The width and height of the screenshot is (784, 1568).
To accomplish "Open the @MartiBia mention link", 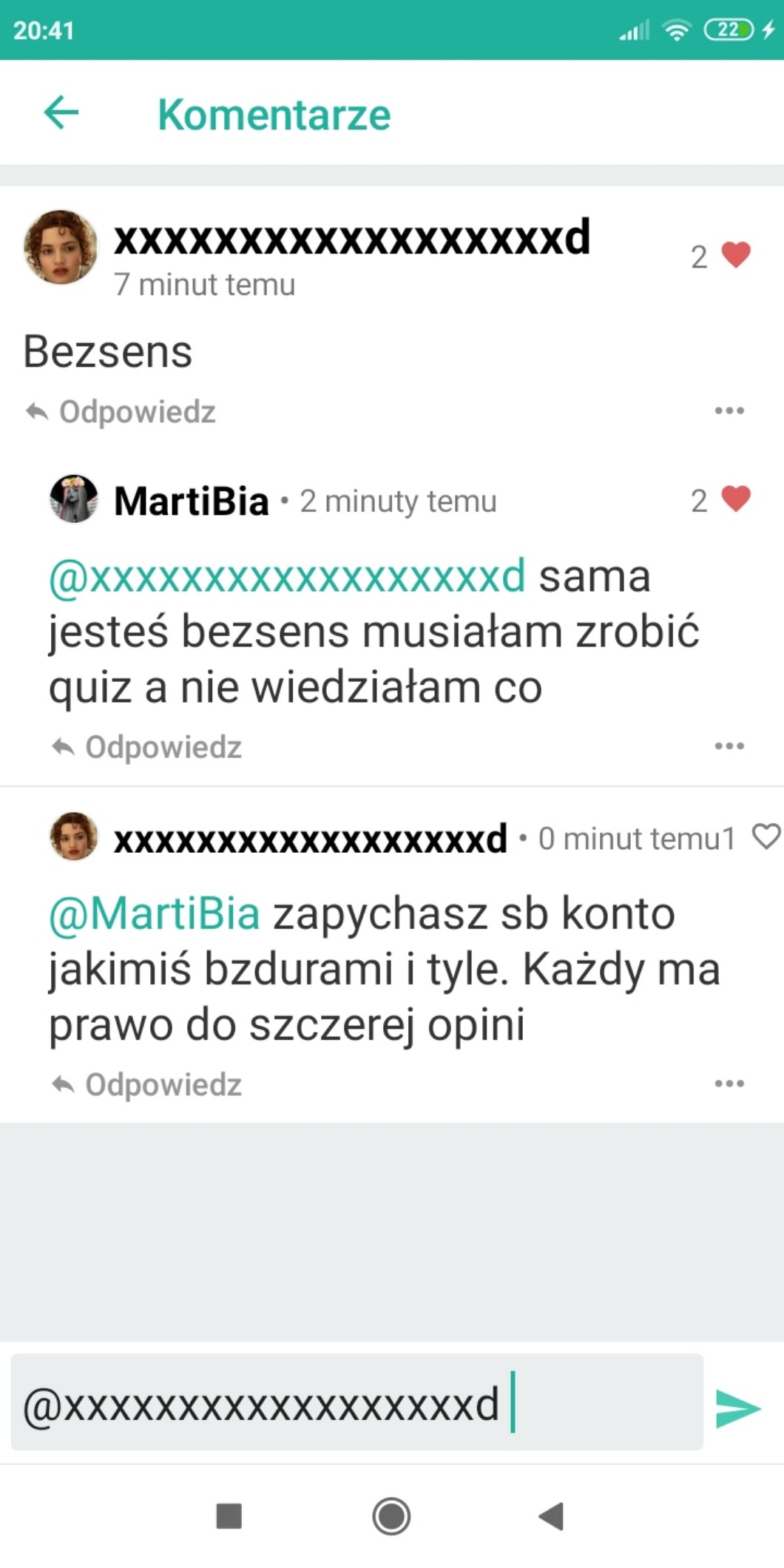I will [x=155, y=913].
